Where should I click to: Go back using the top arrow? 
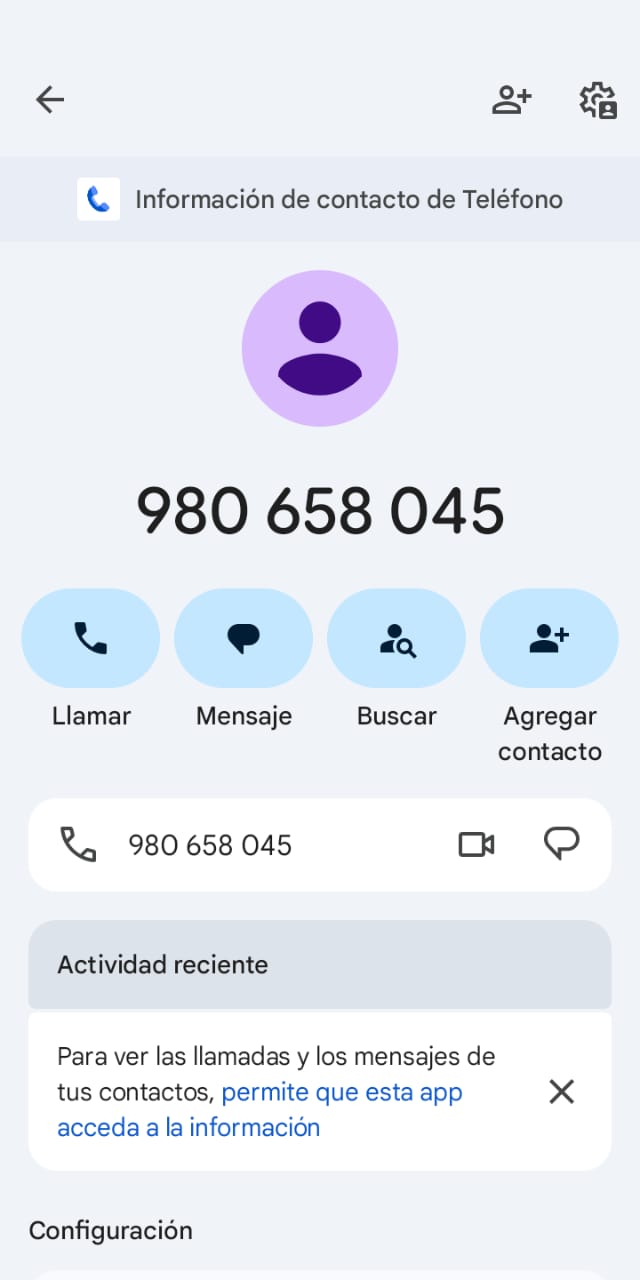point(50,99)
